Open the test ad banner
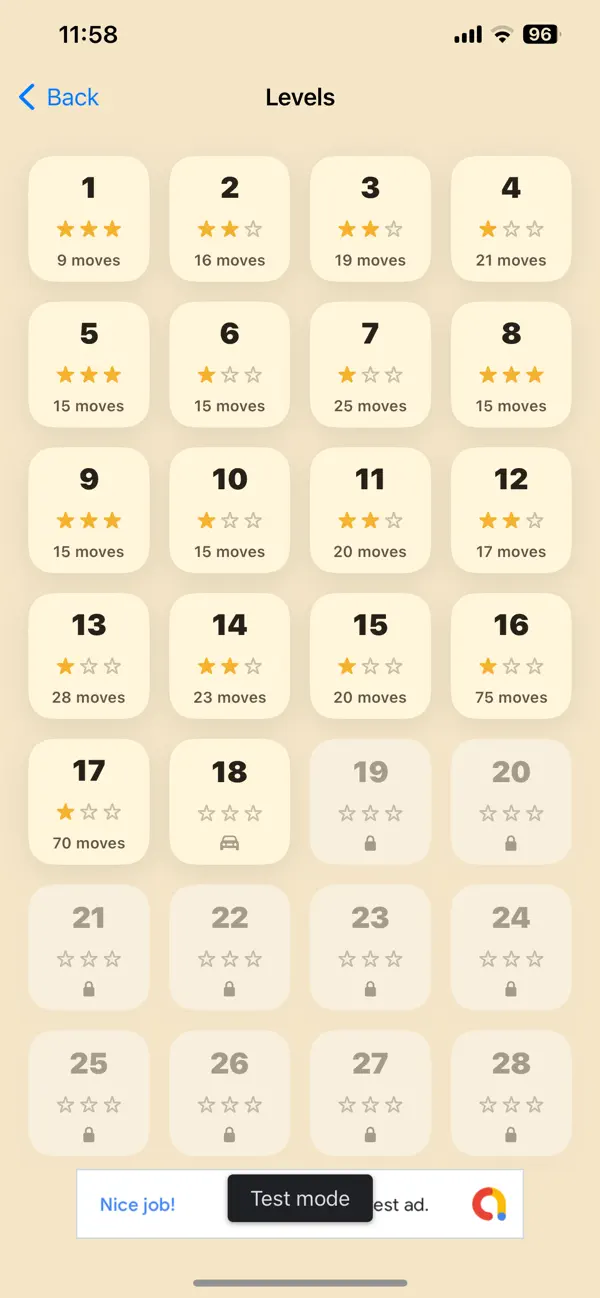This screenshot has height=1298, width=600. coord(300,1204)
